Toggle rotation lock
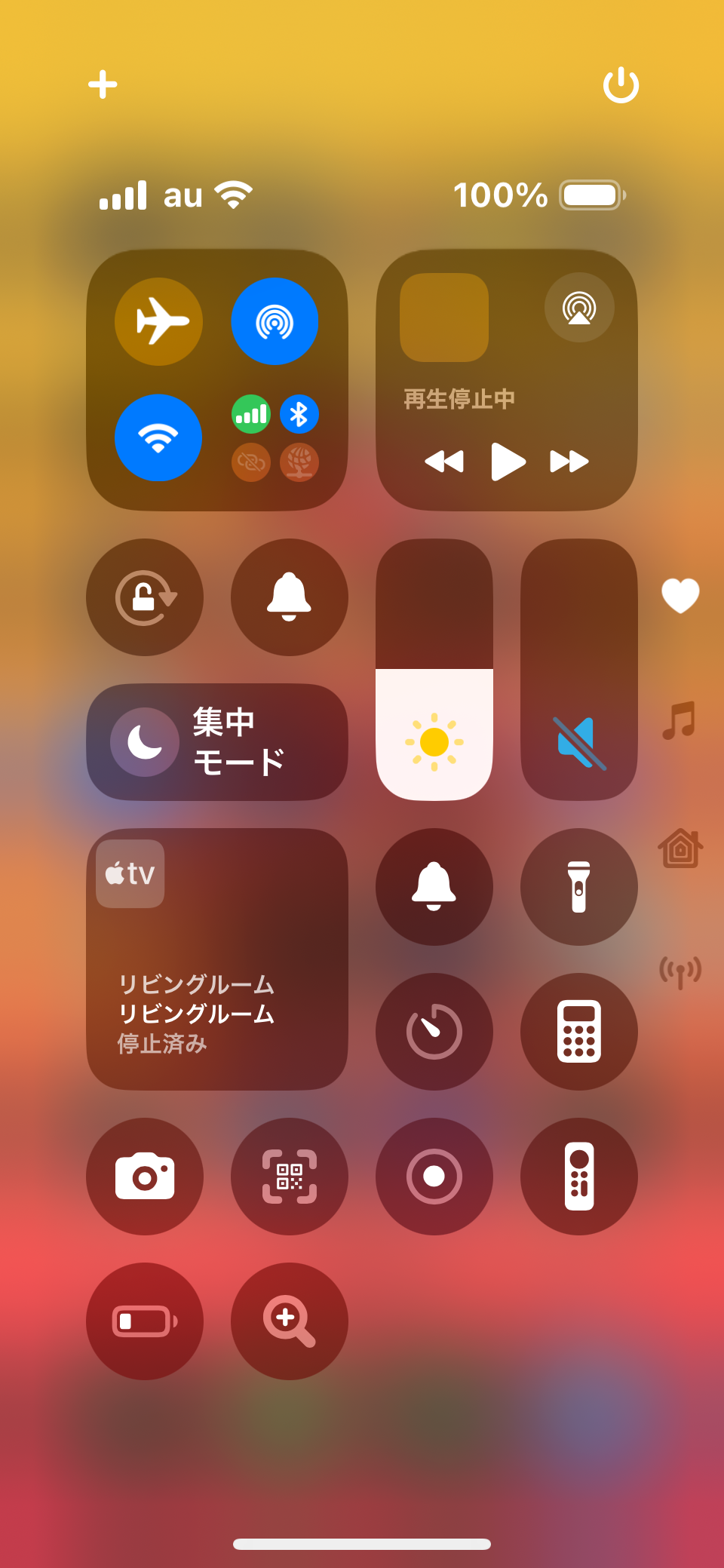Viewport: 724px width, 1568px height. [x=145, y=597]
